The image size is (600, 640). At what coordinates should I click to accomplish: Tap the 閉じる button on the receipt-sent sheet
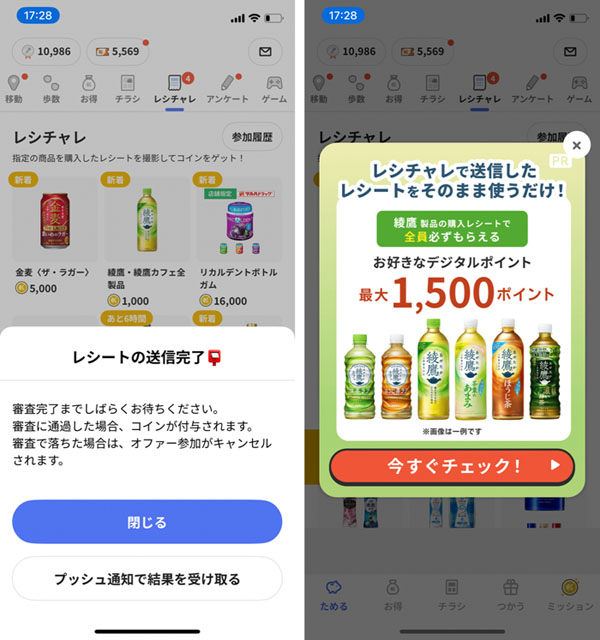click(147, 522)
